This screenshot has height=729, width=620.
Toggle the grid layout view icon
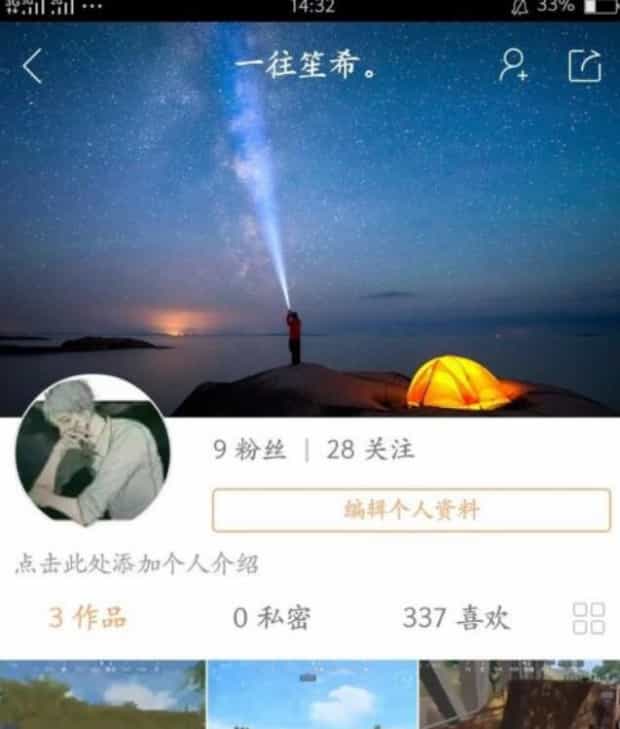coord(588,618)
